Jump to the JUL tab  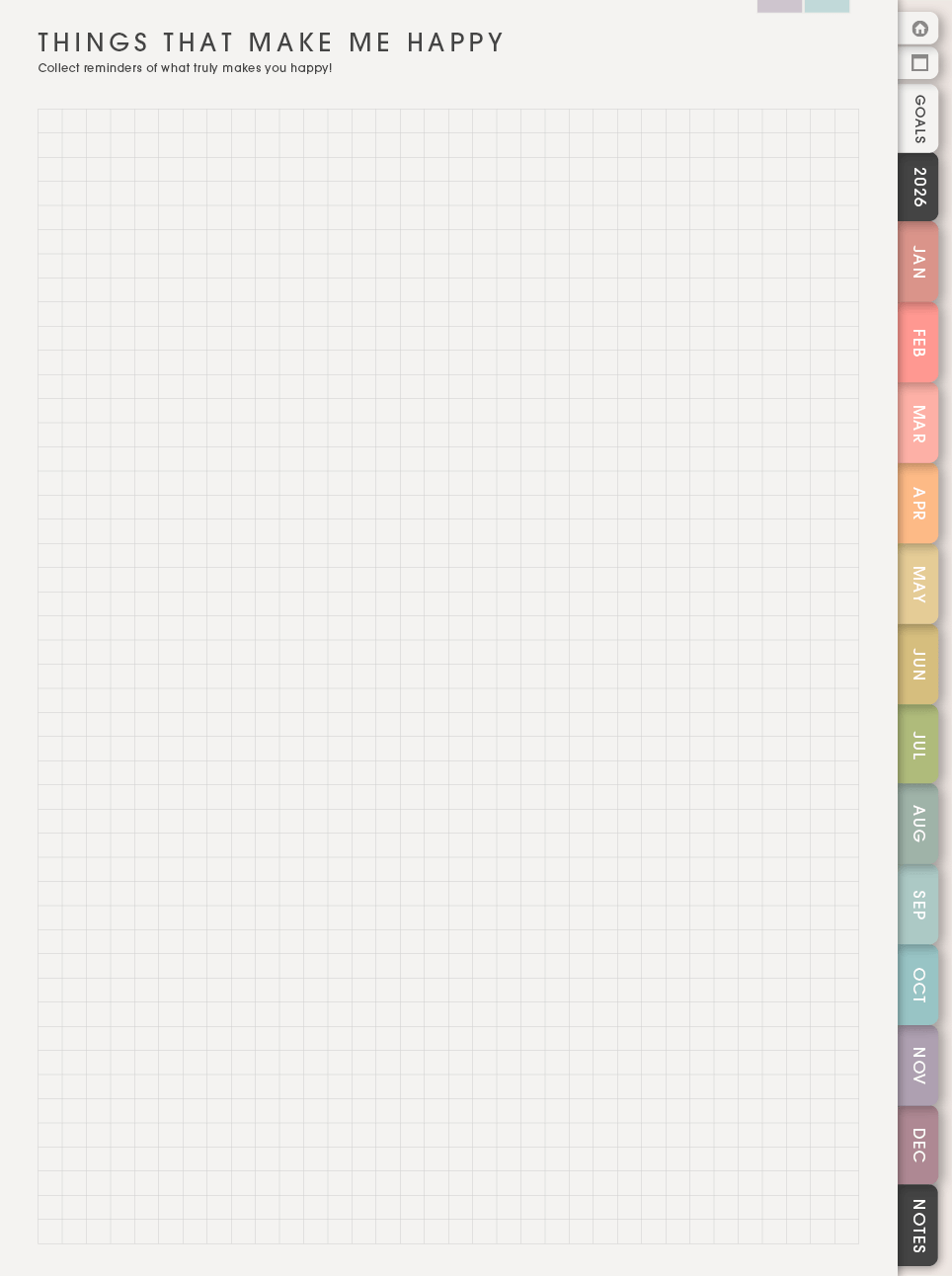(918, 745)
